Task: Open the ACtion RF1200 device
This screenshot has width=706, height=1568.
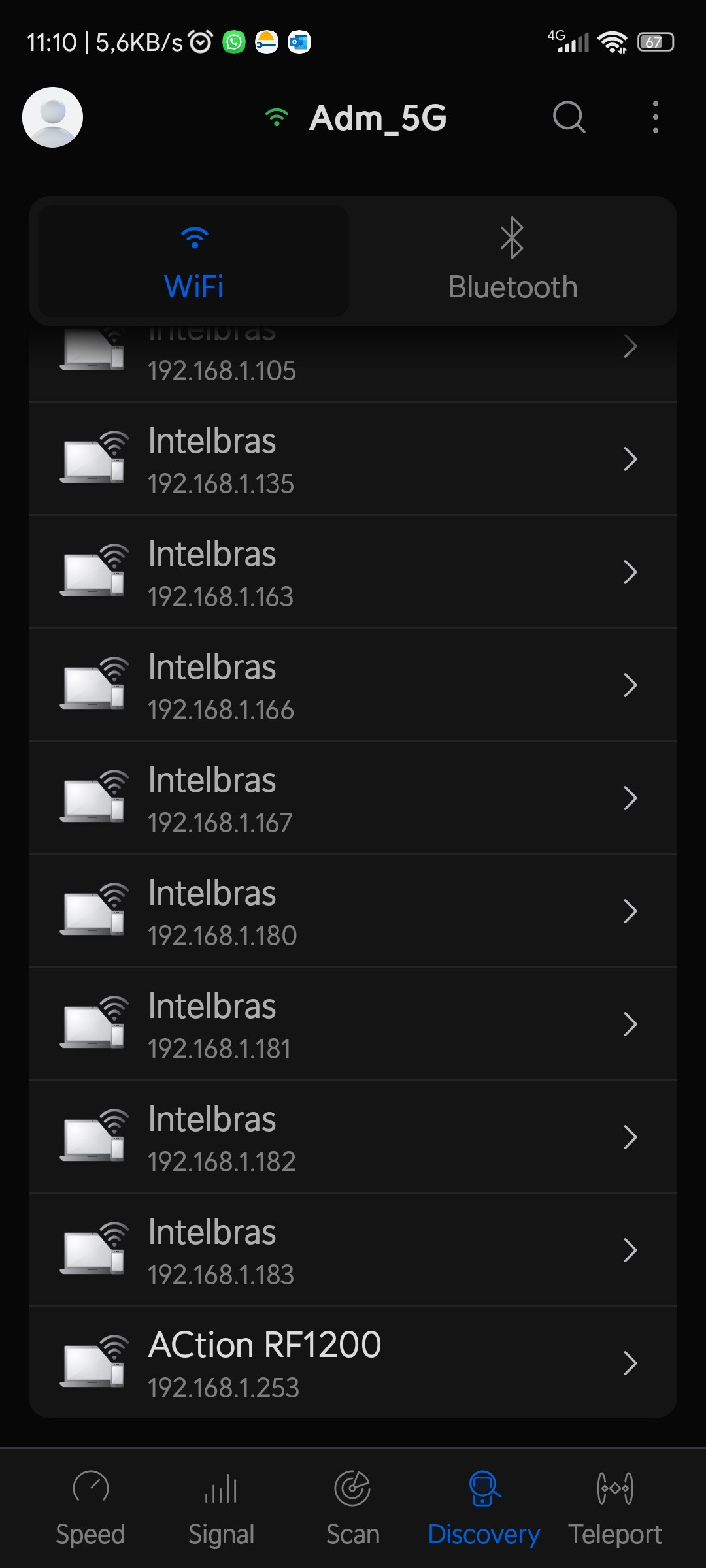Action: (353, 1364)
